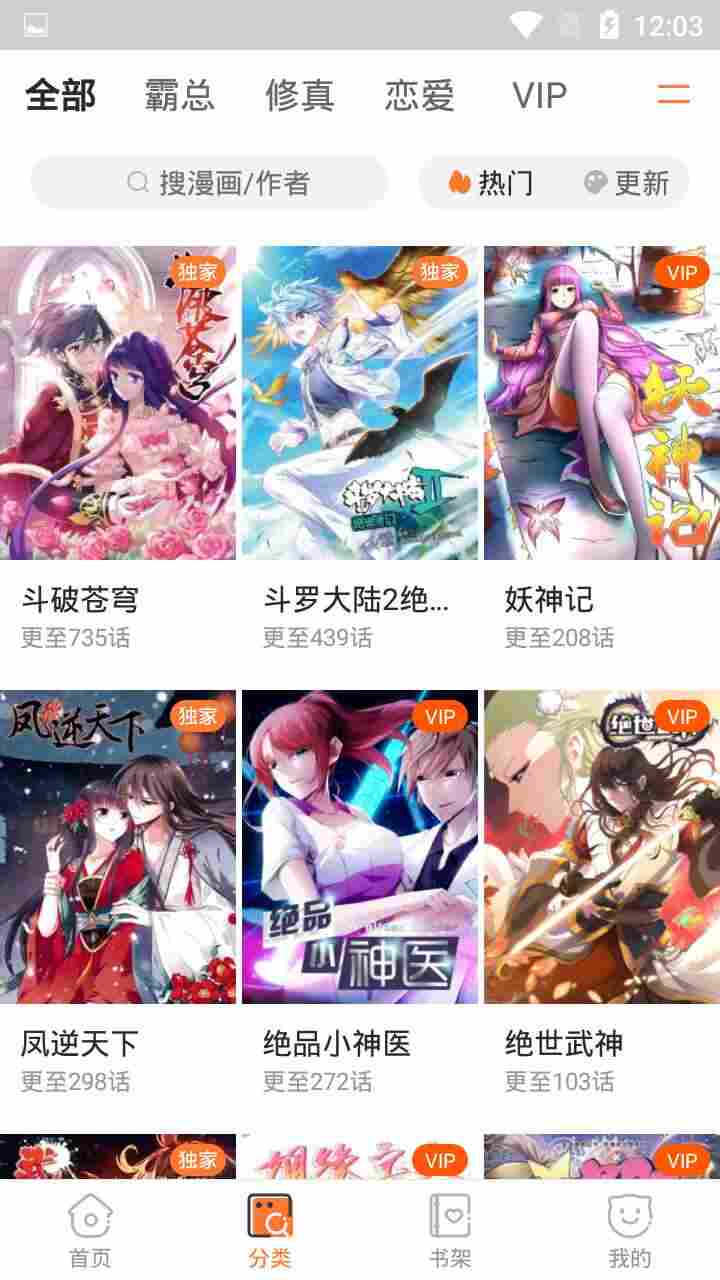Switch to the 霸总 category tab
Viewport: 720px width, 1280px height.
(x=179, y=96)
